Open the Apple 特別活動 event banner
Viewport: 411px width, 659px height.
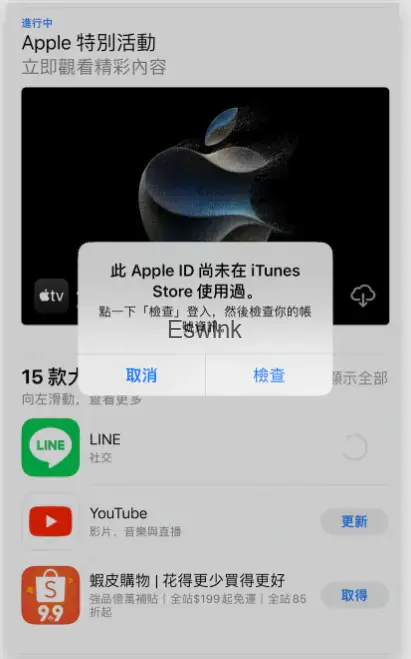pyautogui.click(x=205, y=206)
